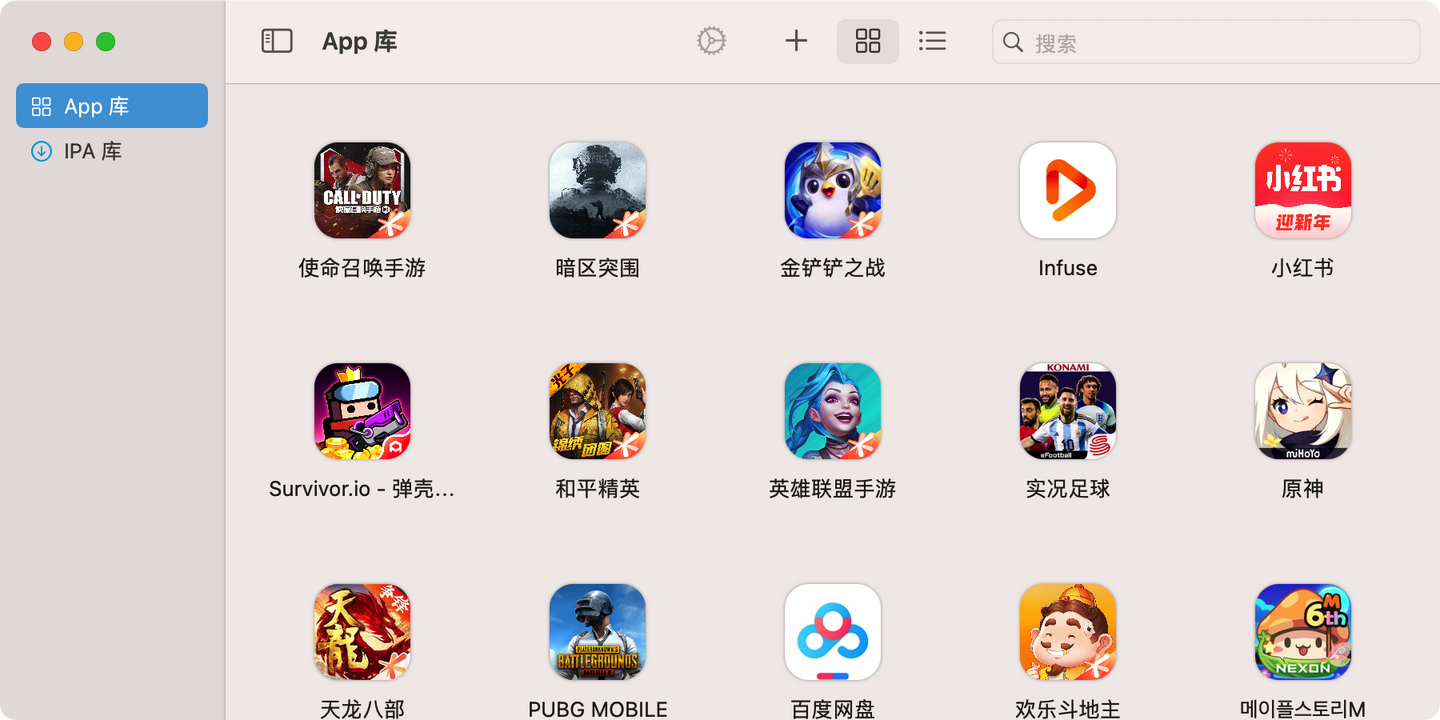Screen dimensions: 1440x720
Task: Switch to list view
Action: click(932, 41)
